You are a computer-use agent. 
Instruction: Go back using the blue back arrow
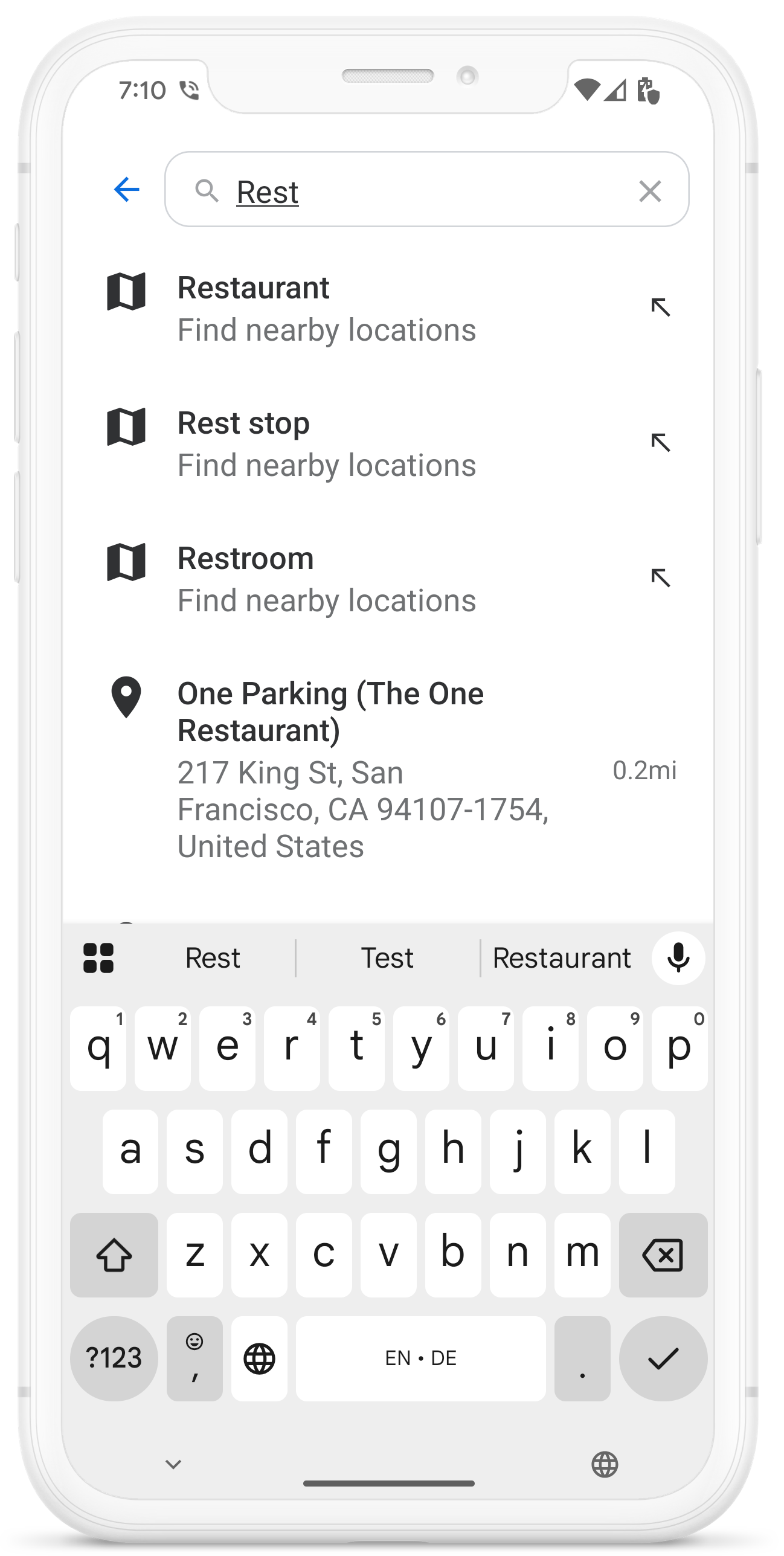[126, 190]
